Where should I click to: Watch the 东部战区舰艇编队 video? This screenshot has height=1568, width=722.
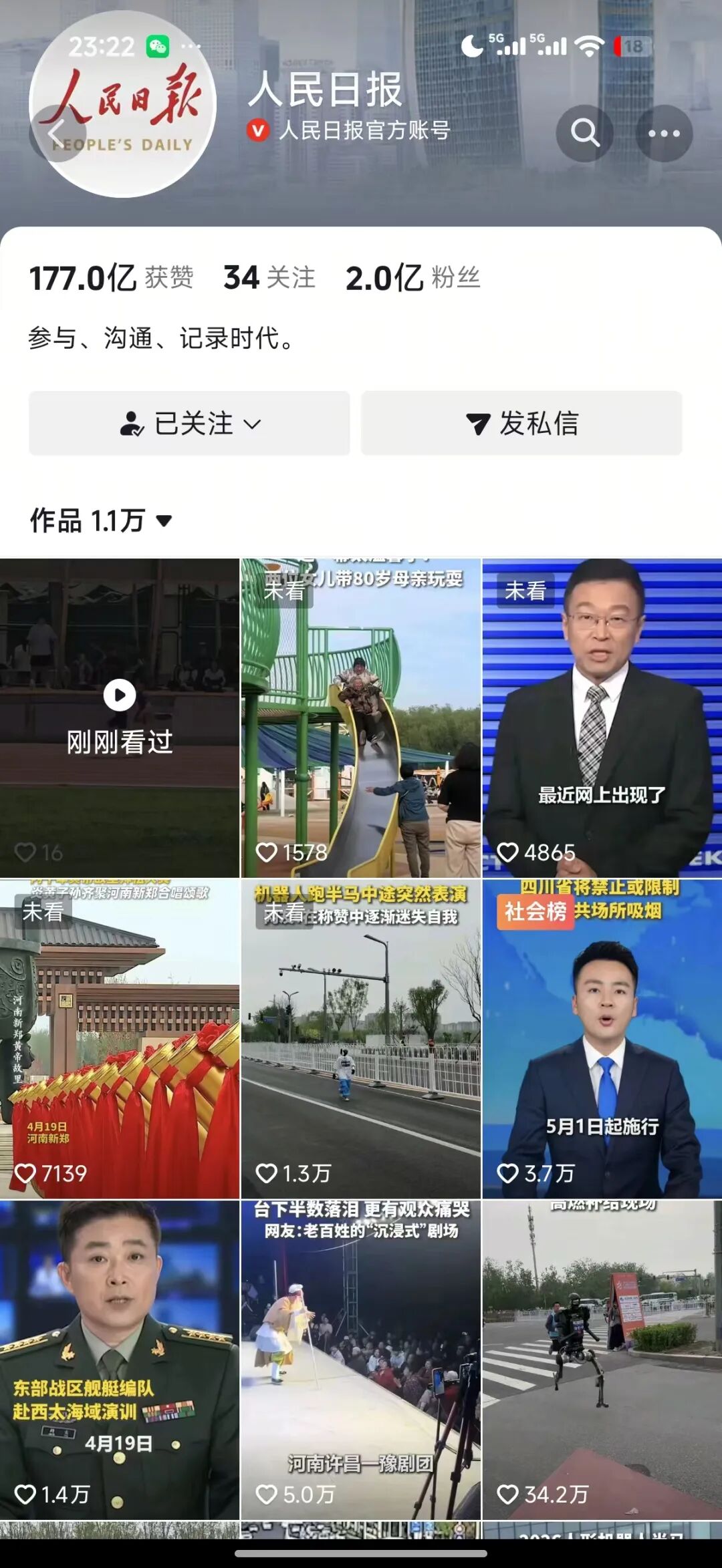(x=120, y=1359)
